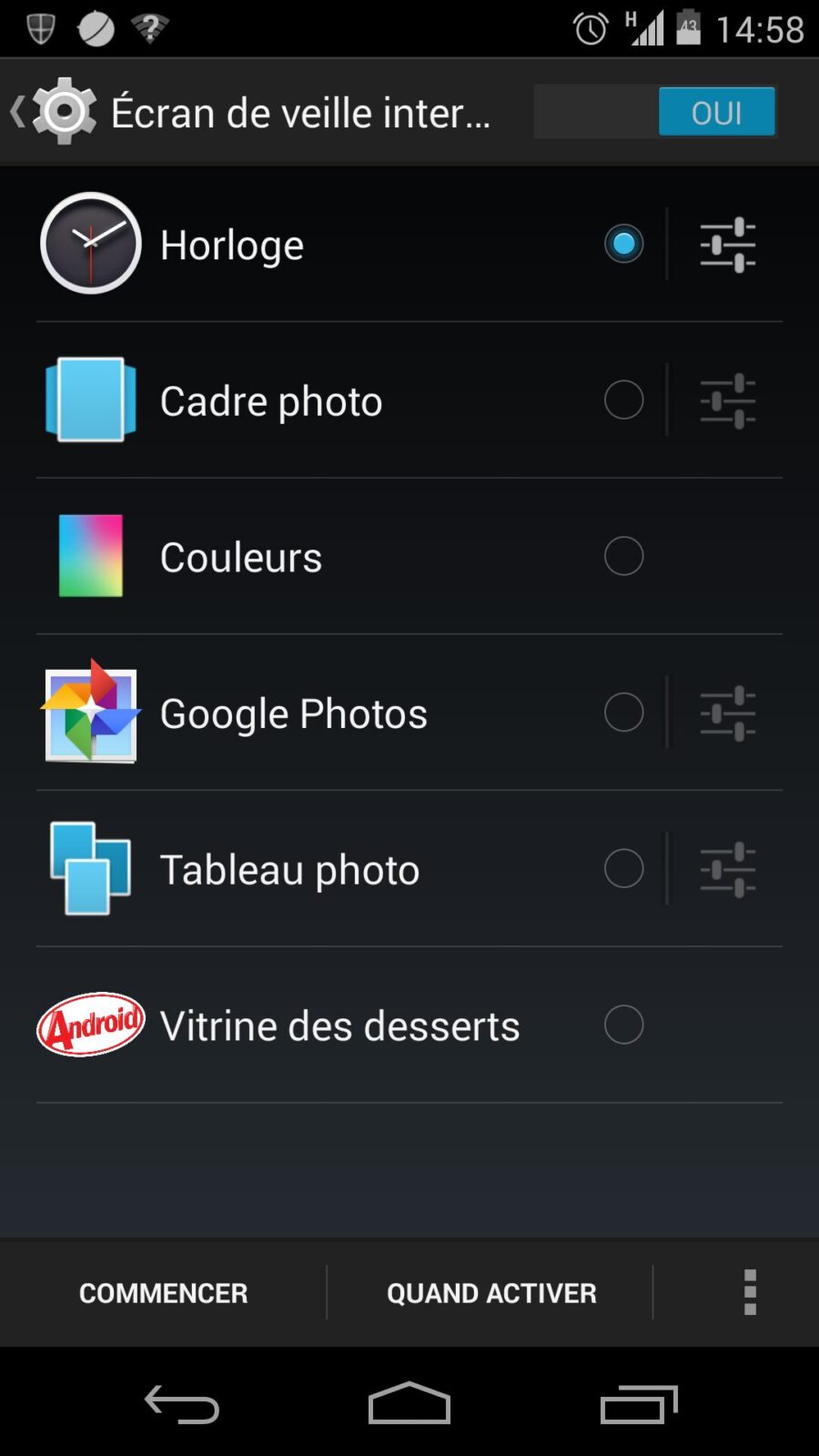Show recent apps
This screenshot has height=1456, width=819.
[639, 1404]
